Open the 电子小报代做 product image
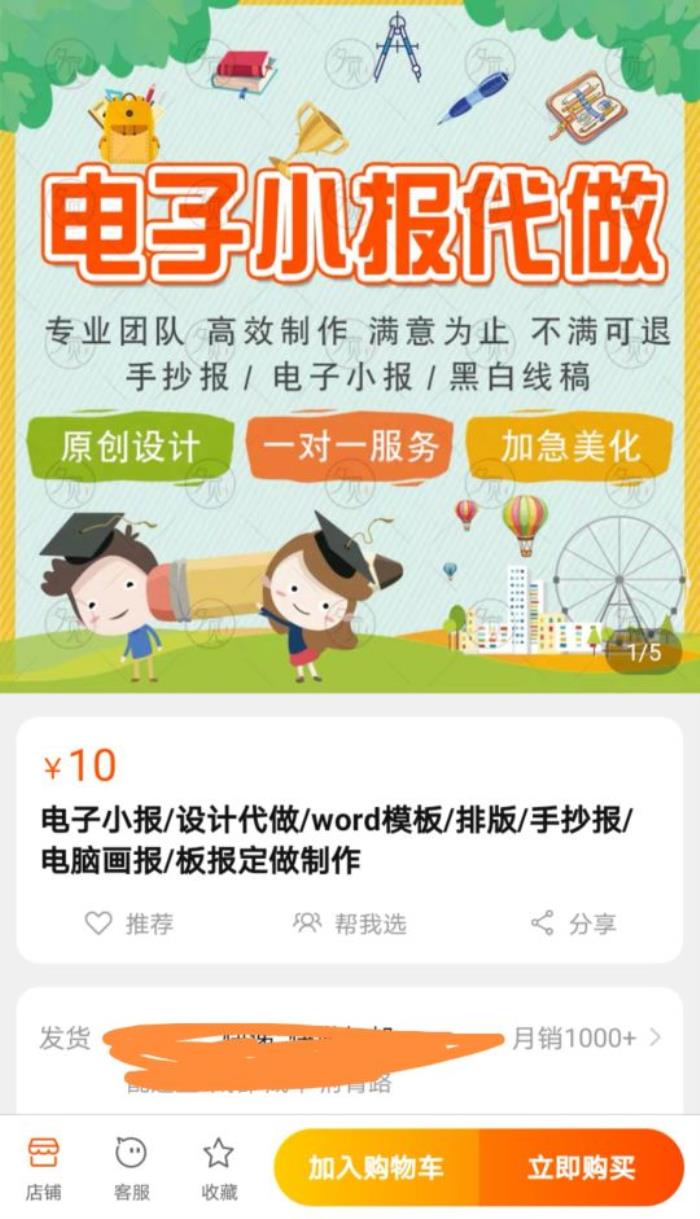700x1219 pixels. coord(350,345)
